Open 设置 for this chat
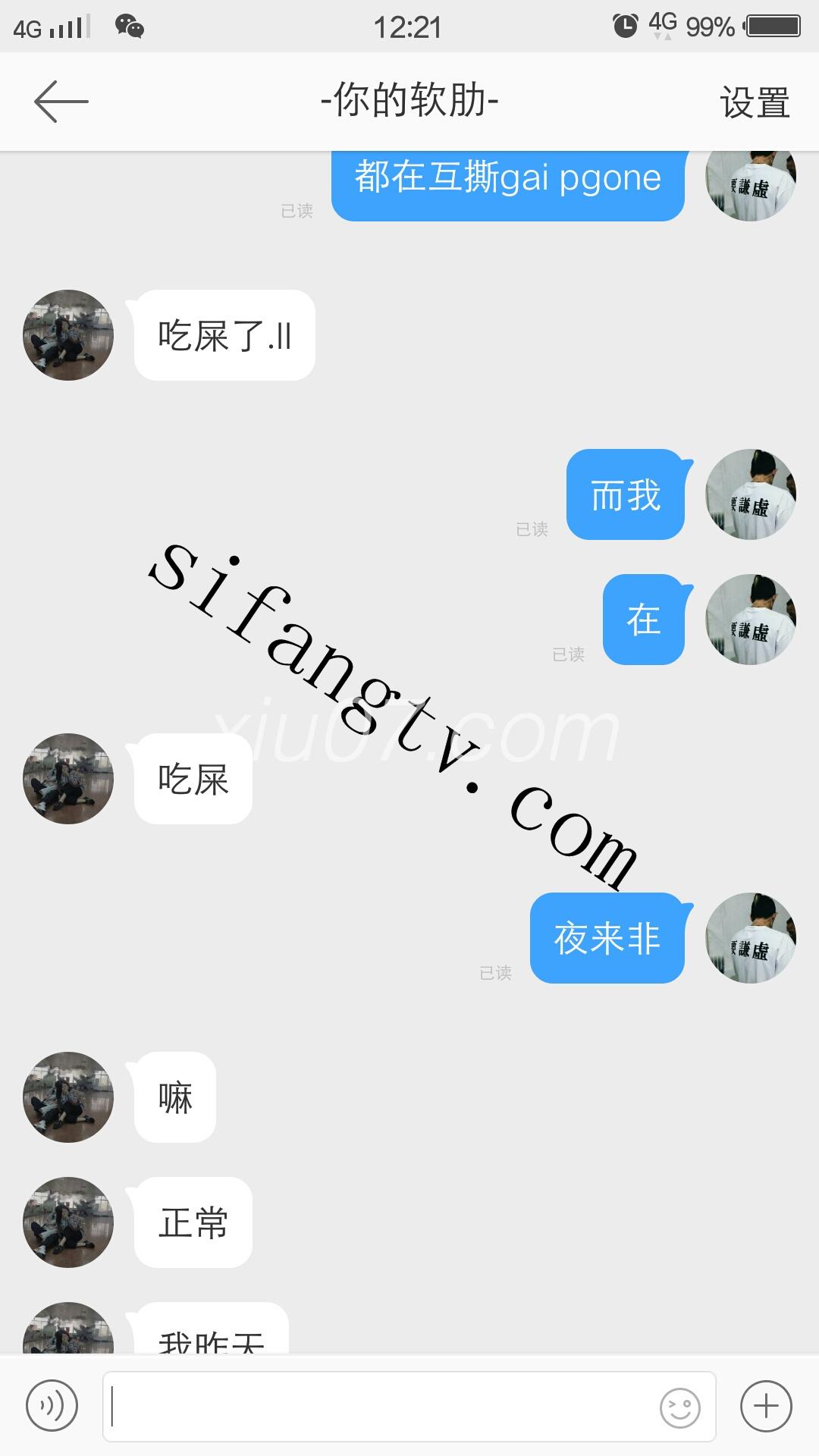 tap(755, 102)
